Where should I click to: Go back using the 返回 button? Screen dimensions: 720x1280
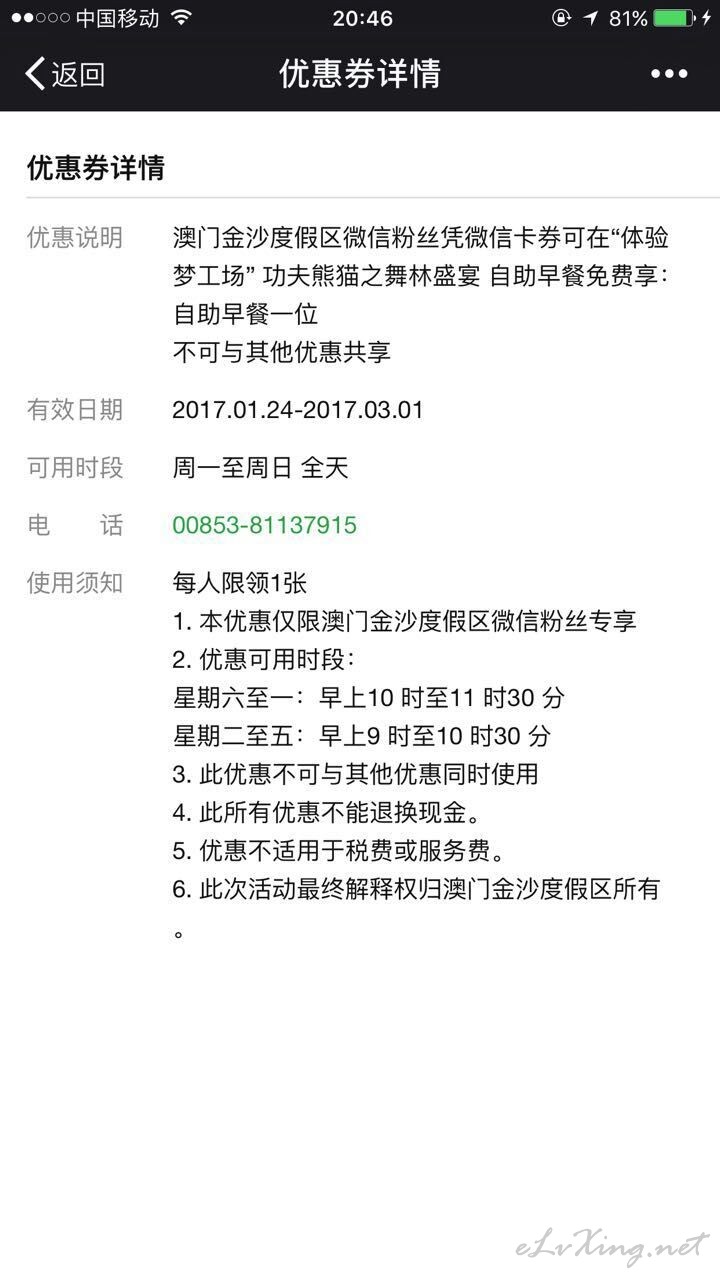pyautogui.click(x=65, y=74)
